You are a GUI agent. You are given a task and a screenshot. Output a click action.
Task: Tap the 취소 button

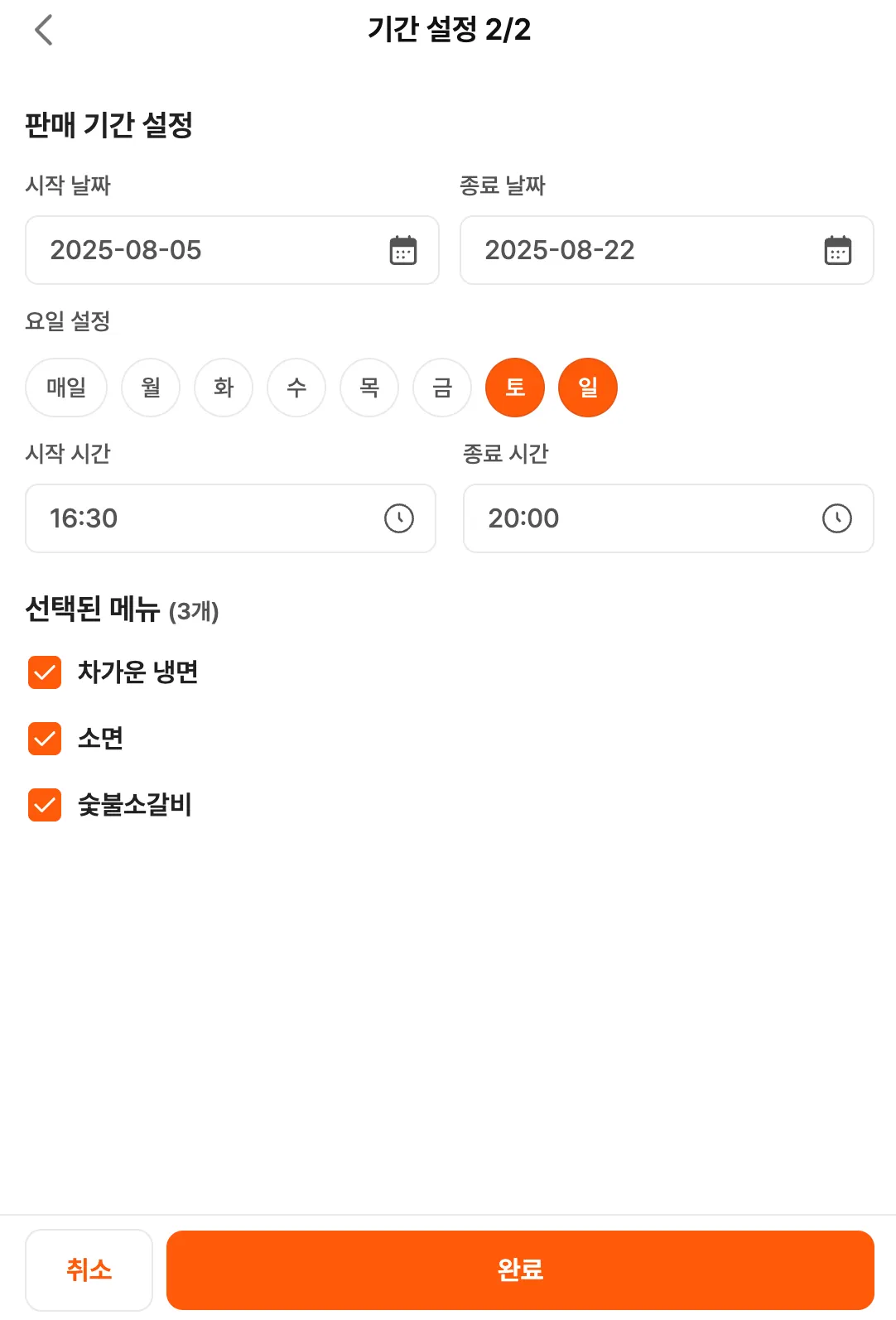click(x=89, y=1269)
